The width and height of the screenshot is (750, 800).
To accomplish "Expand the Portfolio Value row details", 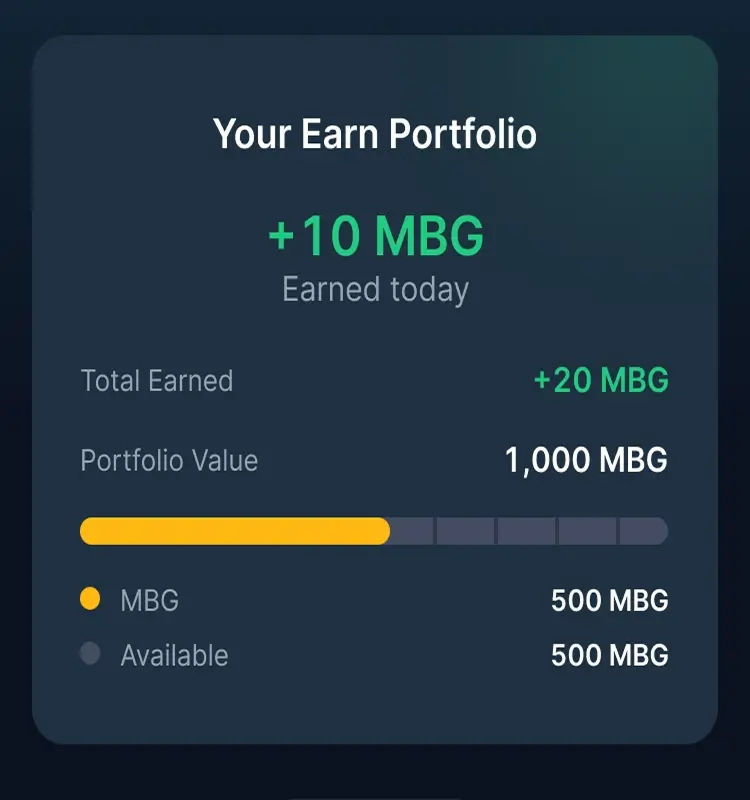I will point(375,461).
